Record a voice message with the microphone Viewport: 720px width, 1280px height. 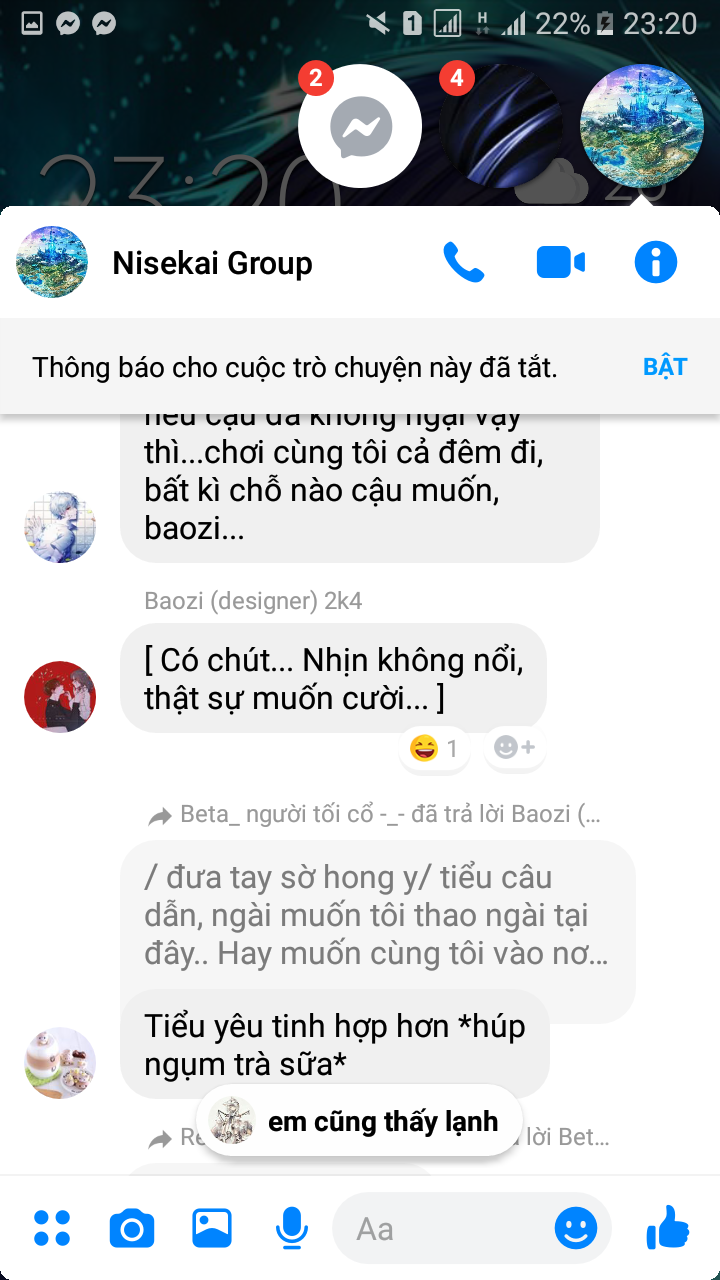point(292,1228)
